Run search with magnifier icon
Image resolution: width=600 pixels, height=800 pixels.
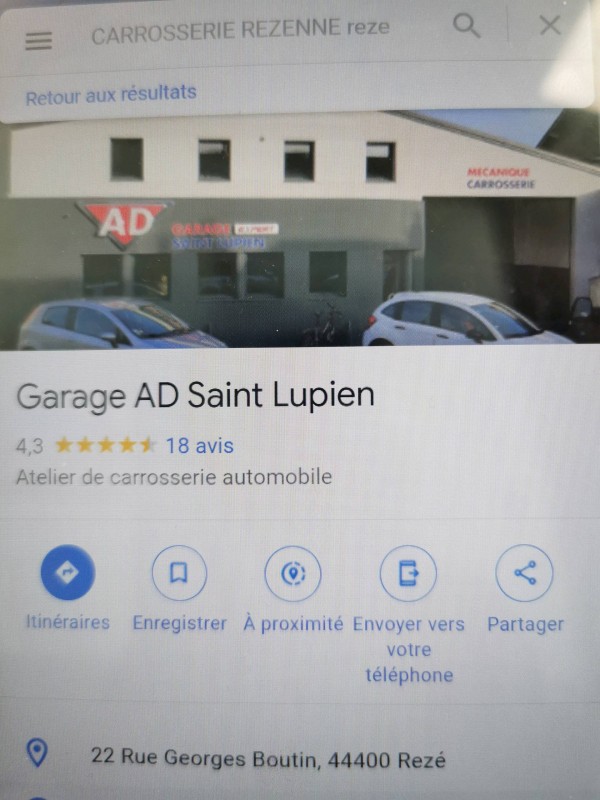[x=466, y=26]
